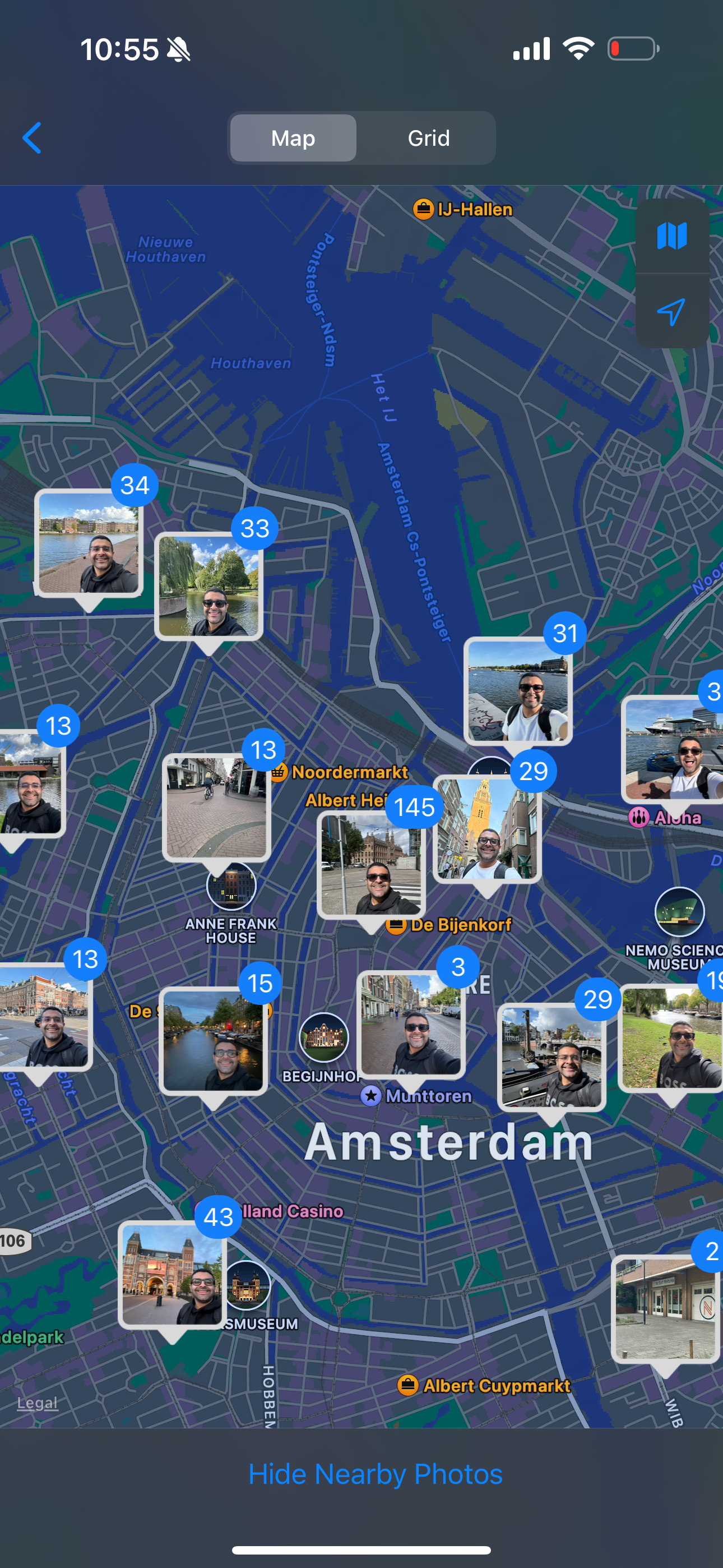Open the 43-photo cluster near Rijksmuseum
723x1568 pixels.
coord(172,1275)
